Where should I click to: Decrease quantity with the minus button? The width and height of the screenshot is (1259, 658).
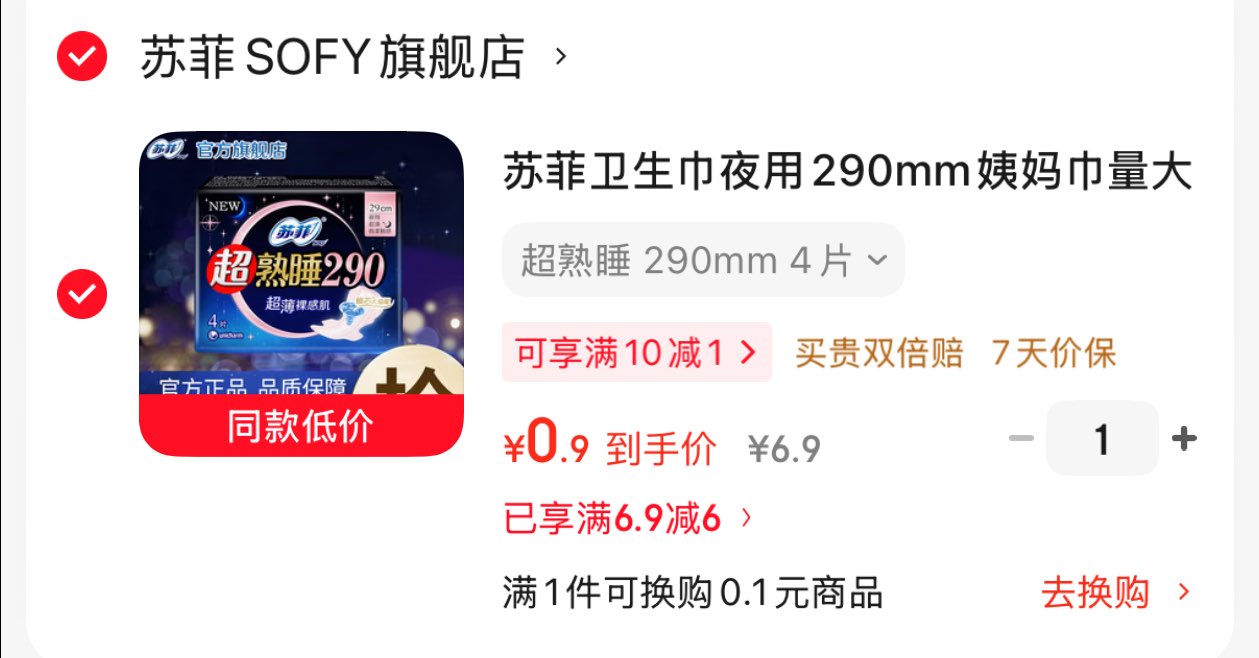click(x=1020, y=438)
